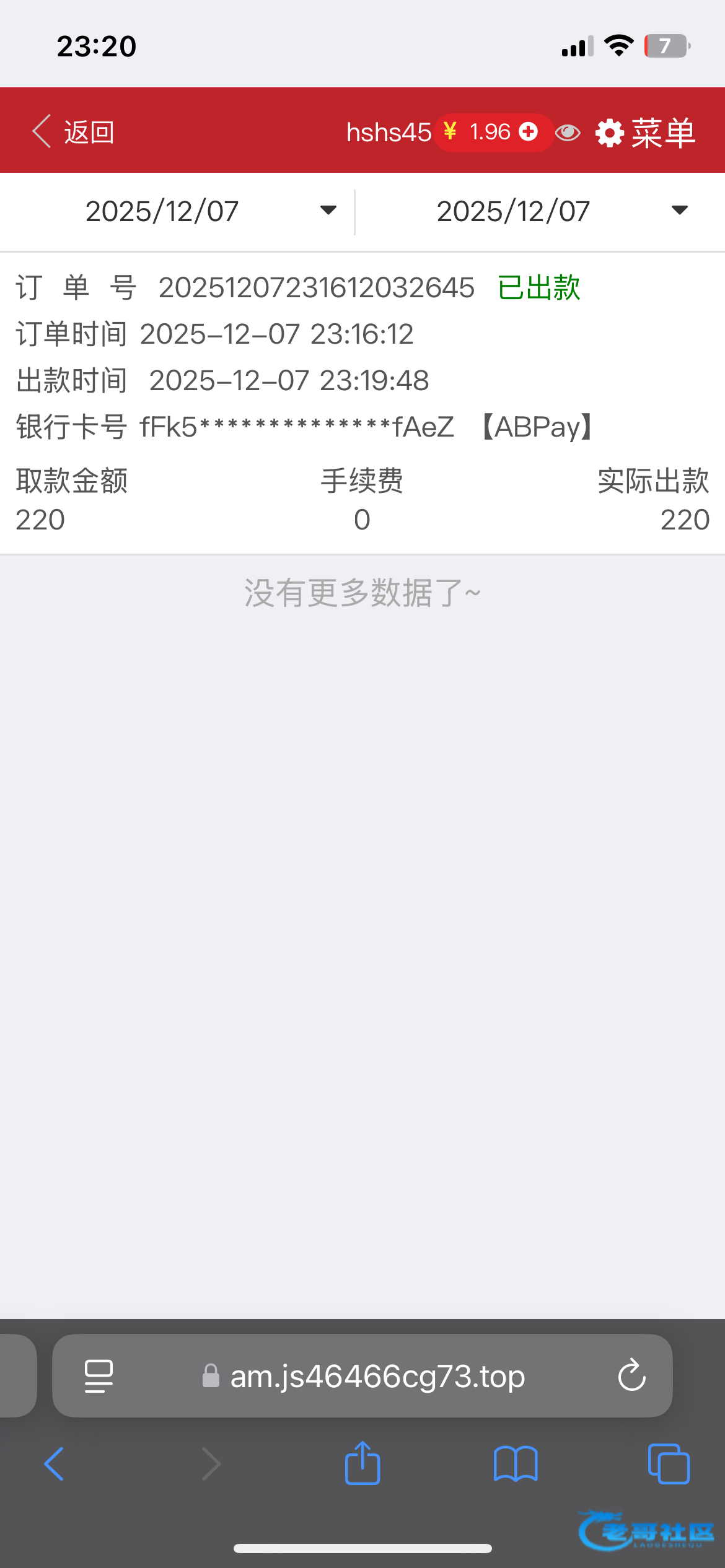Open the start date dropdown
725x1568 pixels.
click(x=211, y=211)
